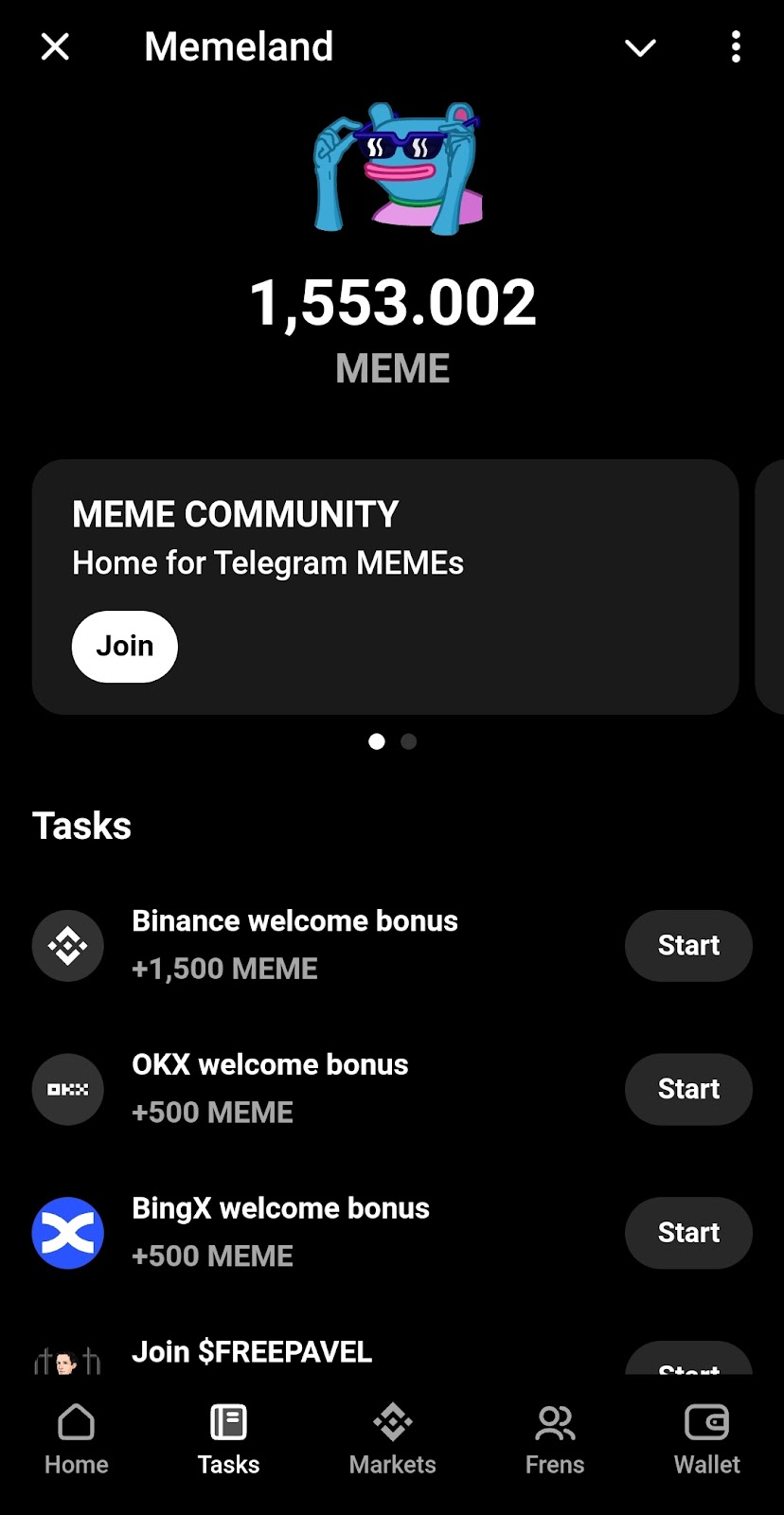The height and width of the screenshot is (1515, 784).
Task: Close the Memeland mini app
Action: pos(55,46)
